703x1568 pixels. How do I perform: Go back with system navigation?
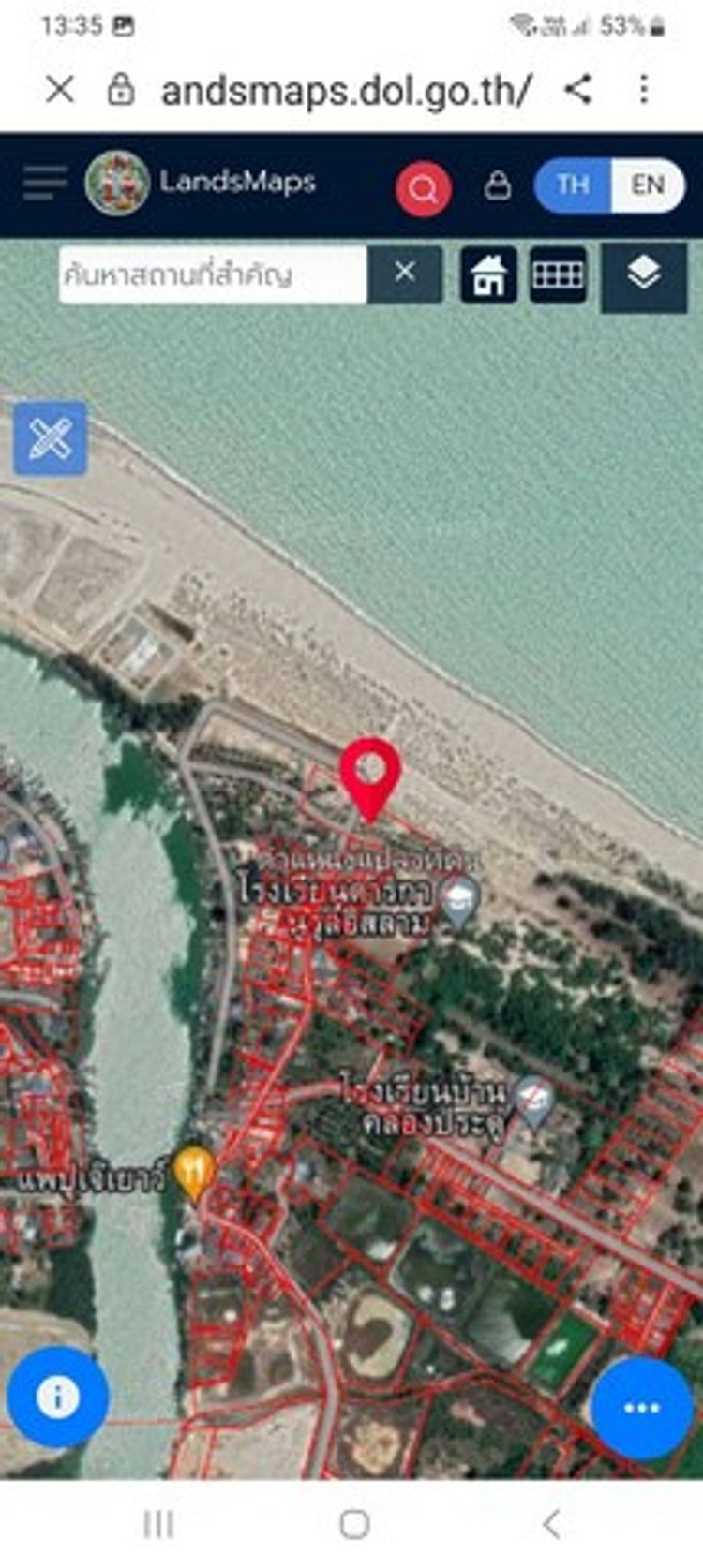point(551,1524)
